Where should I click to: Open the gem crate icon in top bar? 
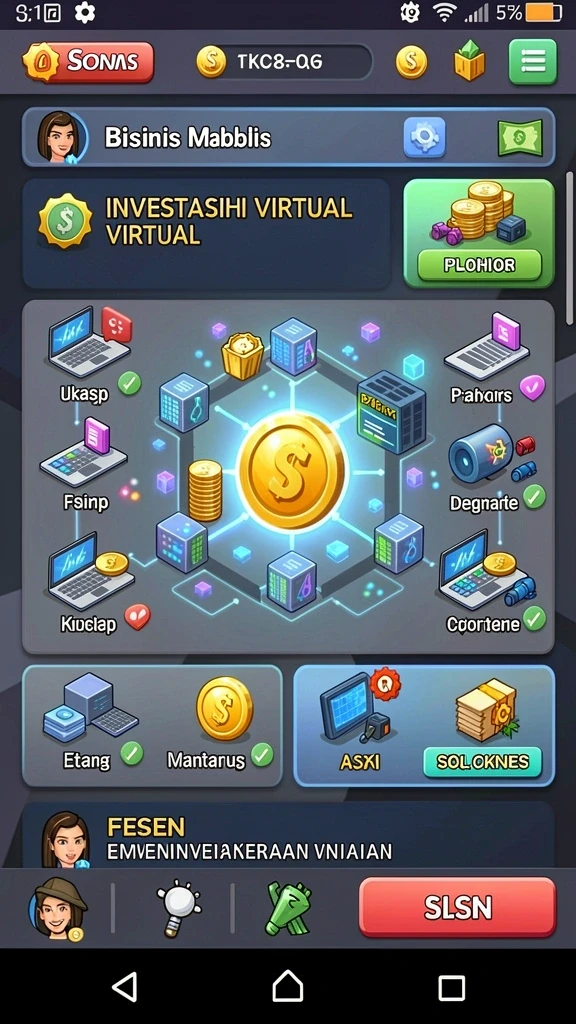470,61
